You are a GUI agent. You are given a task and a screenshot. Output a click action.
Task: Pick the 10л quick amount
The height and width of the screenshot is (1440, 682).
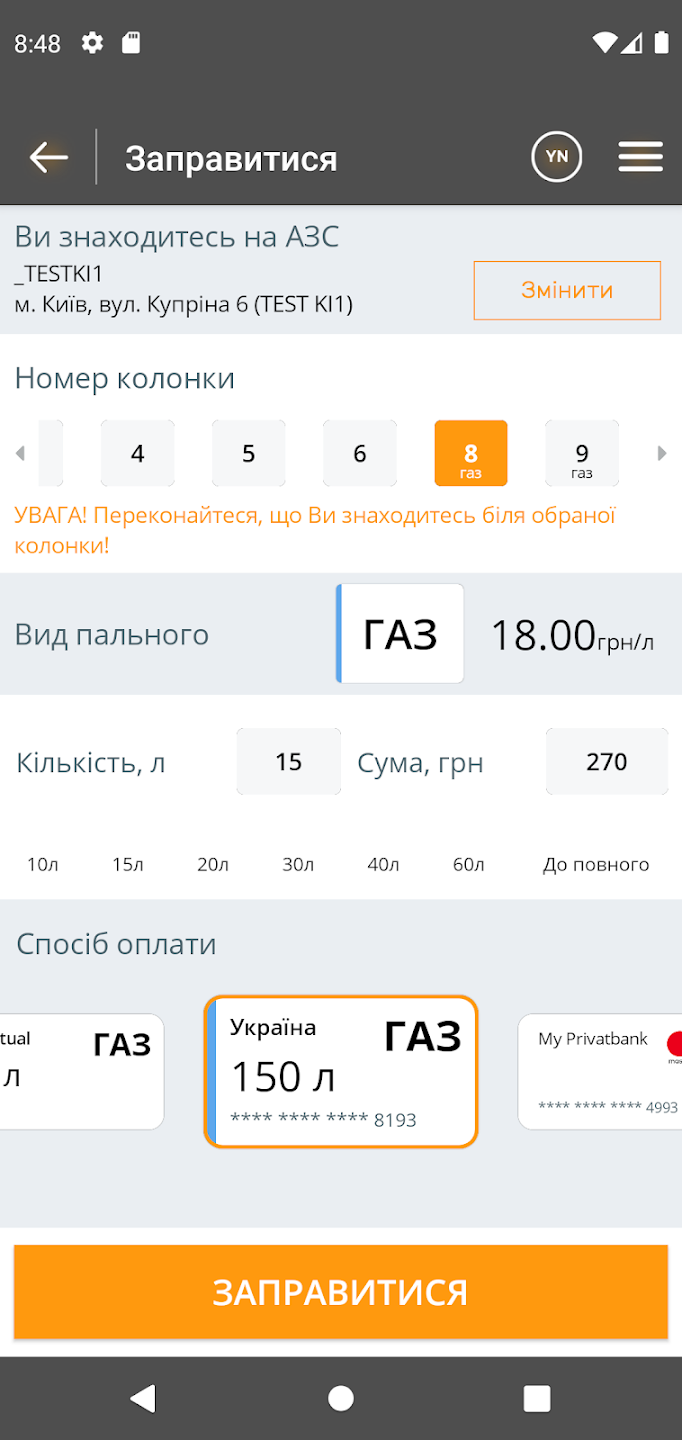[43, 865]
